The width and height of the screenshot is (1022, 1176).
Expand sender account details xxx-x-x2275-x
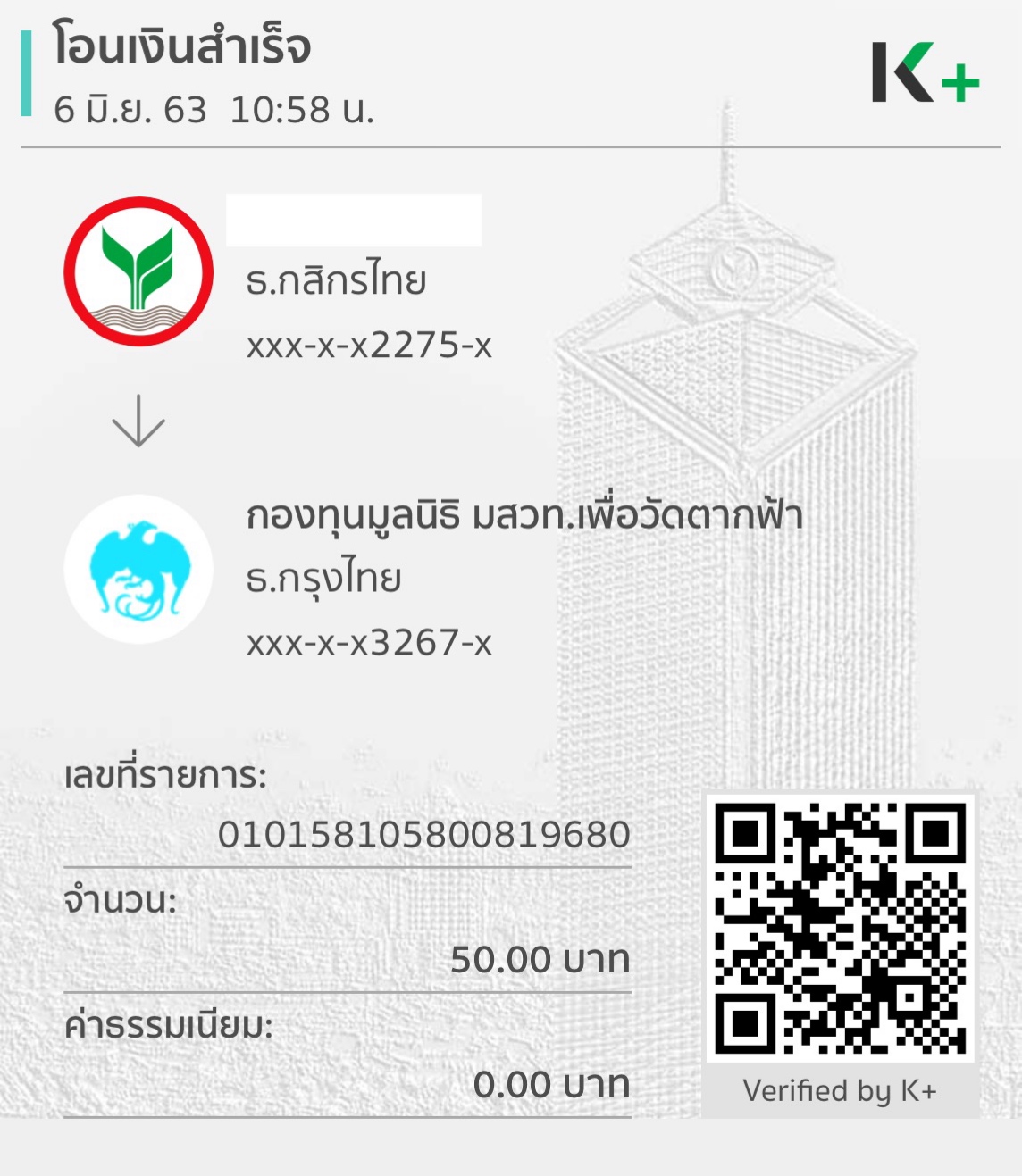pyautogui.click(x=366, y=346)
